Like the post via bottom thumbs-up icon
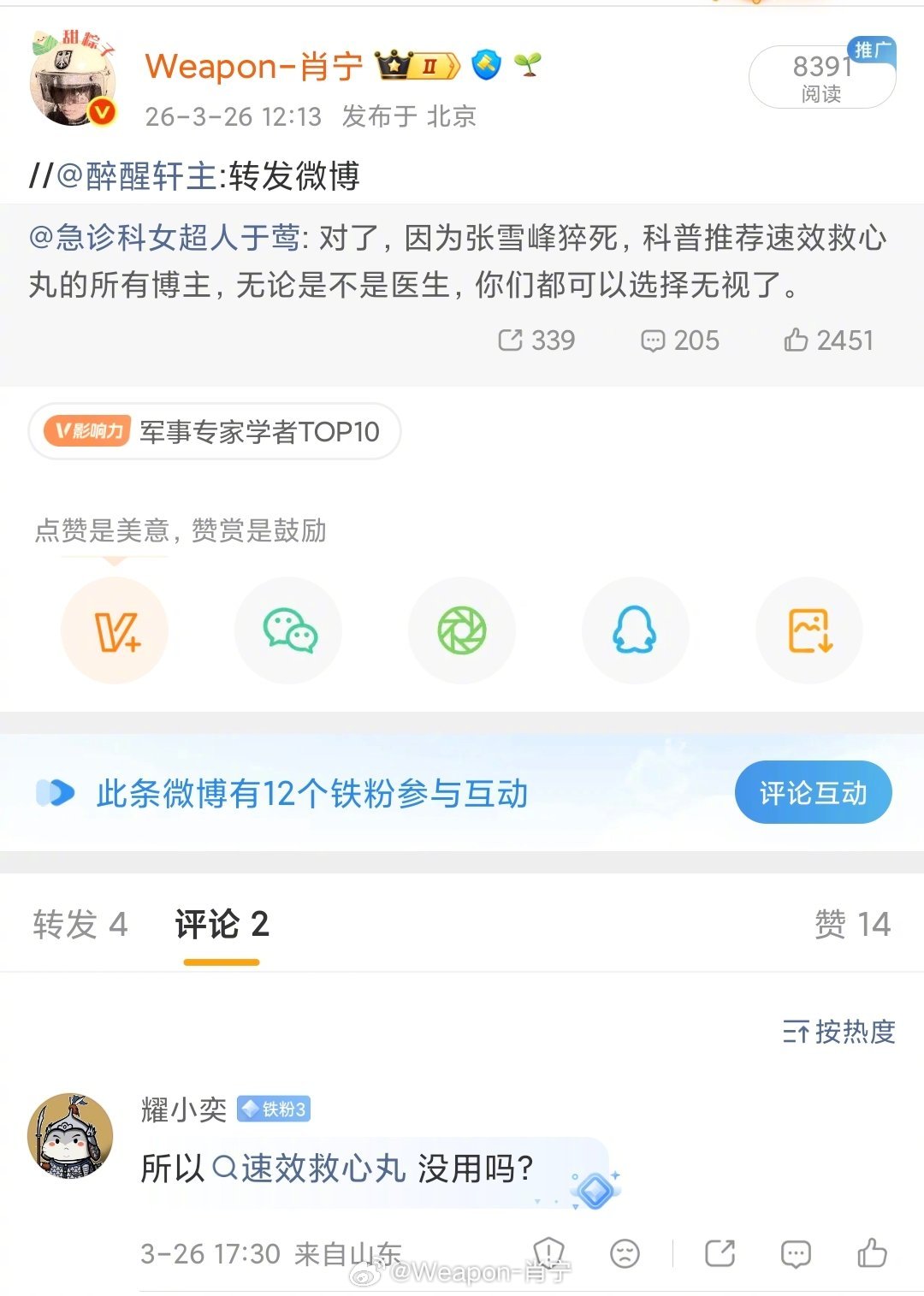The height and width of the screenshot is (1296, 924). coord(871,1252)
